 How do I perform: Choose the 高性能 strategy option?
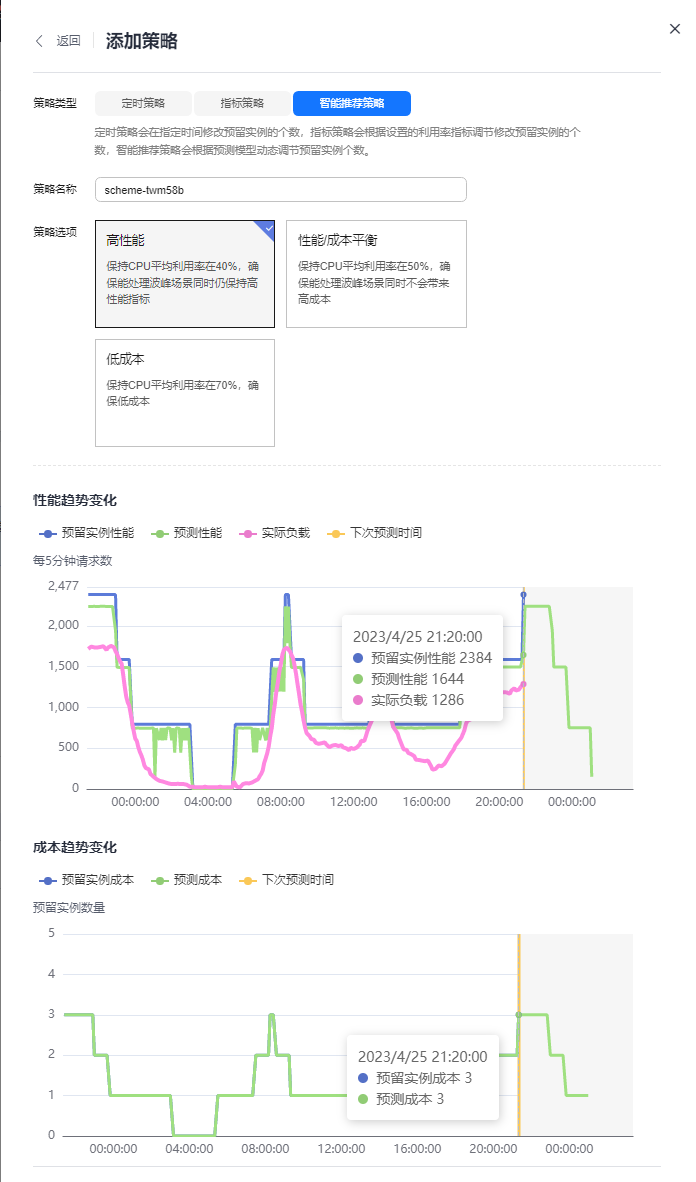click(x=185, y=274)
